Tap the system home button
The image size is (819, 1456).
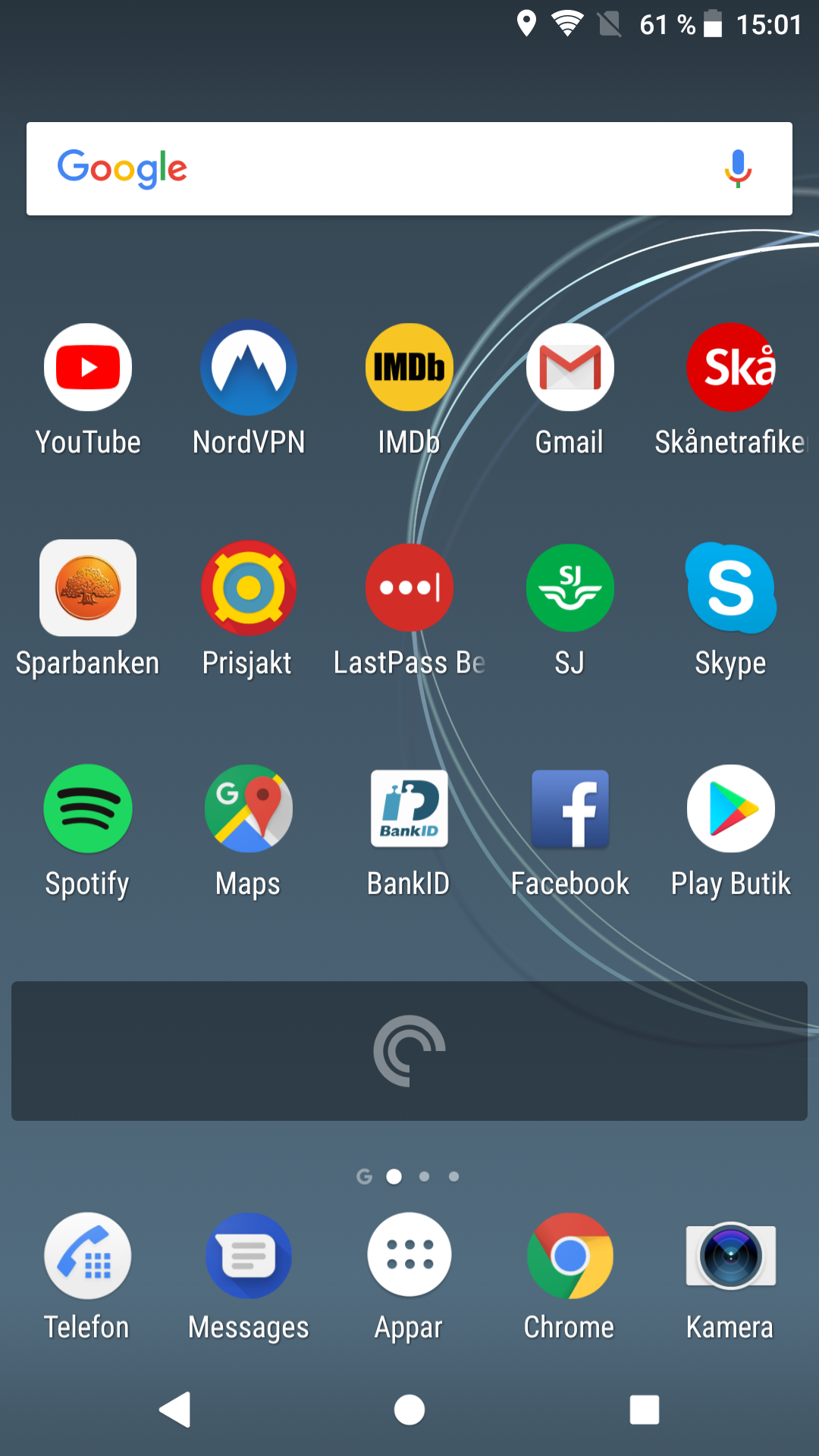point(409,1410)
